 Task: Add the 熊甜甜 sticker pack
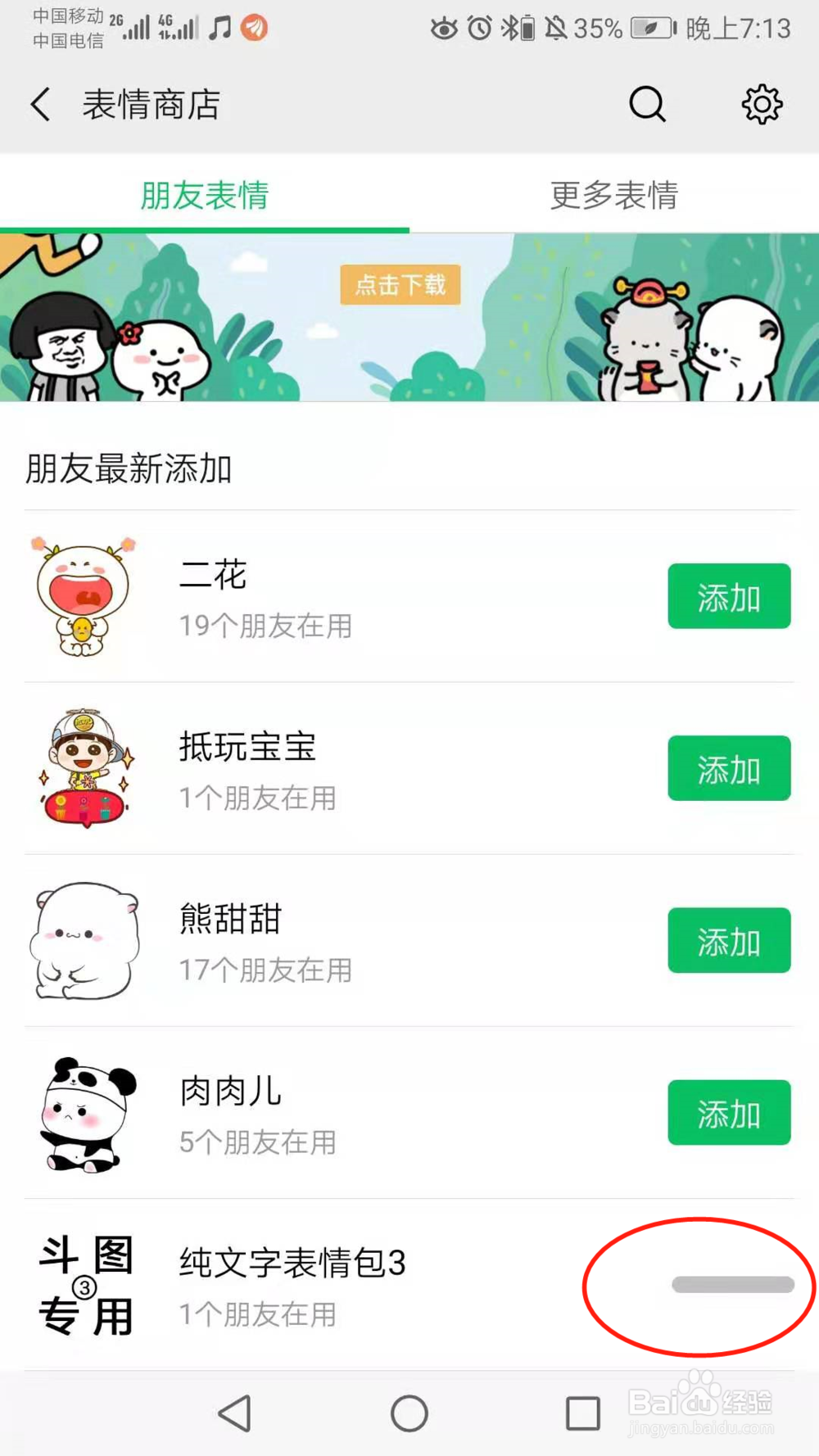(728, 940)
